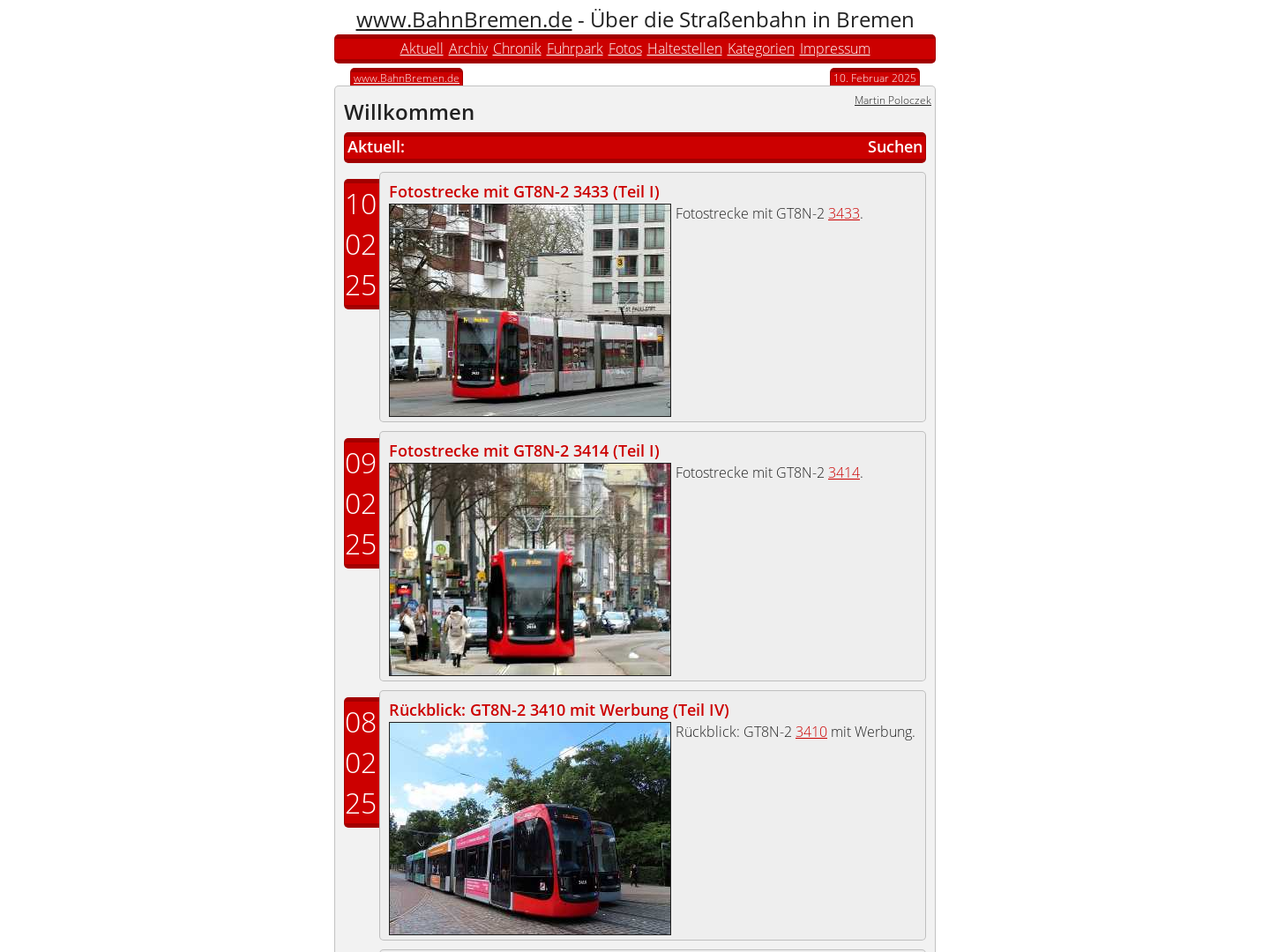Follow the 3410 vehicle number link
Screen dimensions: 1270x952
click(811, 732)
